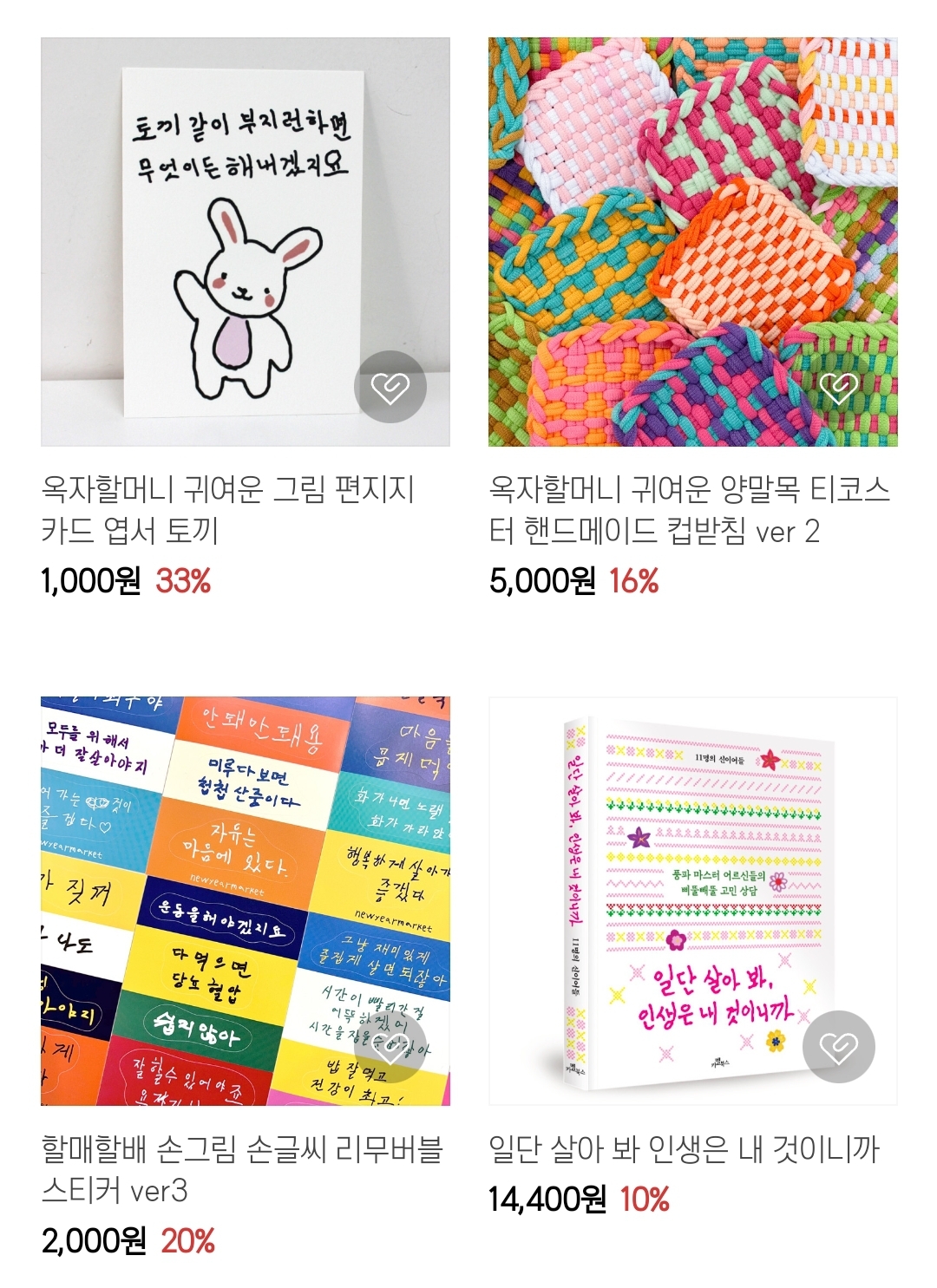937x1288 pixels.
Task: View the 양말목 티코스터 컵받침 ver 2 title
Action: coord(689,510)
